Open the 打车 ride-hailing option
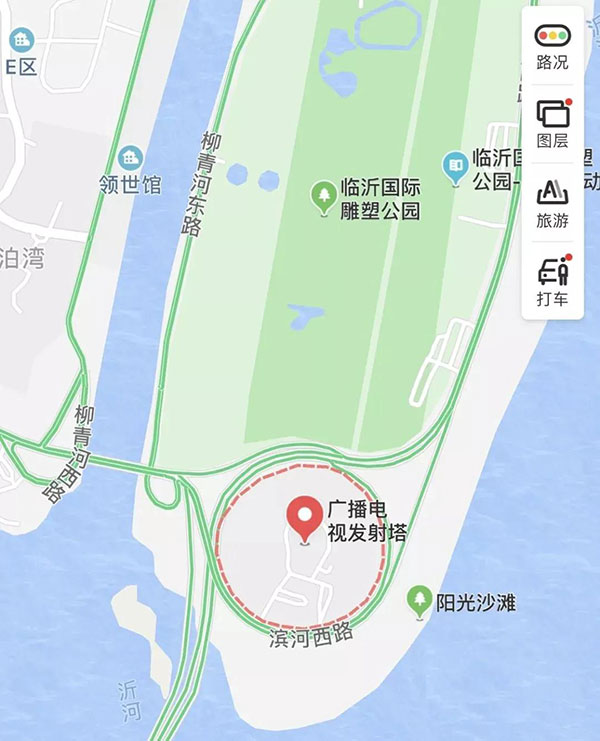Image resolution: width=600 pixels, height=741 pixels. (x=552, y=281)
